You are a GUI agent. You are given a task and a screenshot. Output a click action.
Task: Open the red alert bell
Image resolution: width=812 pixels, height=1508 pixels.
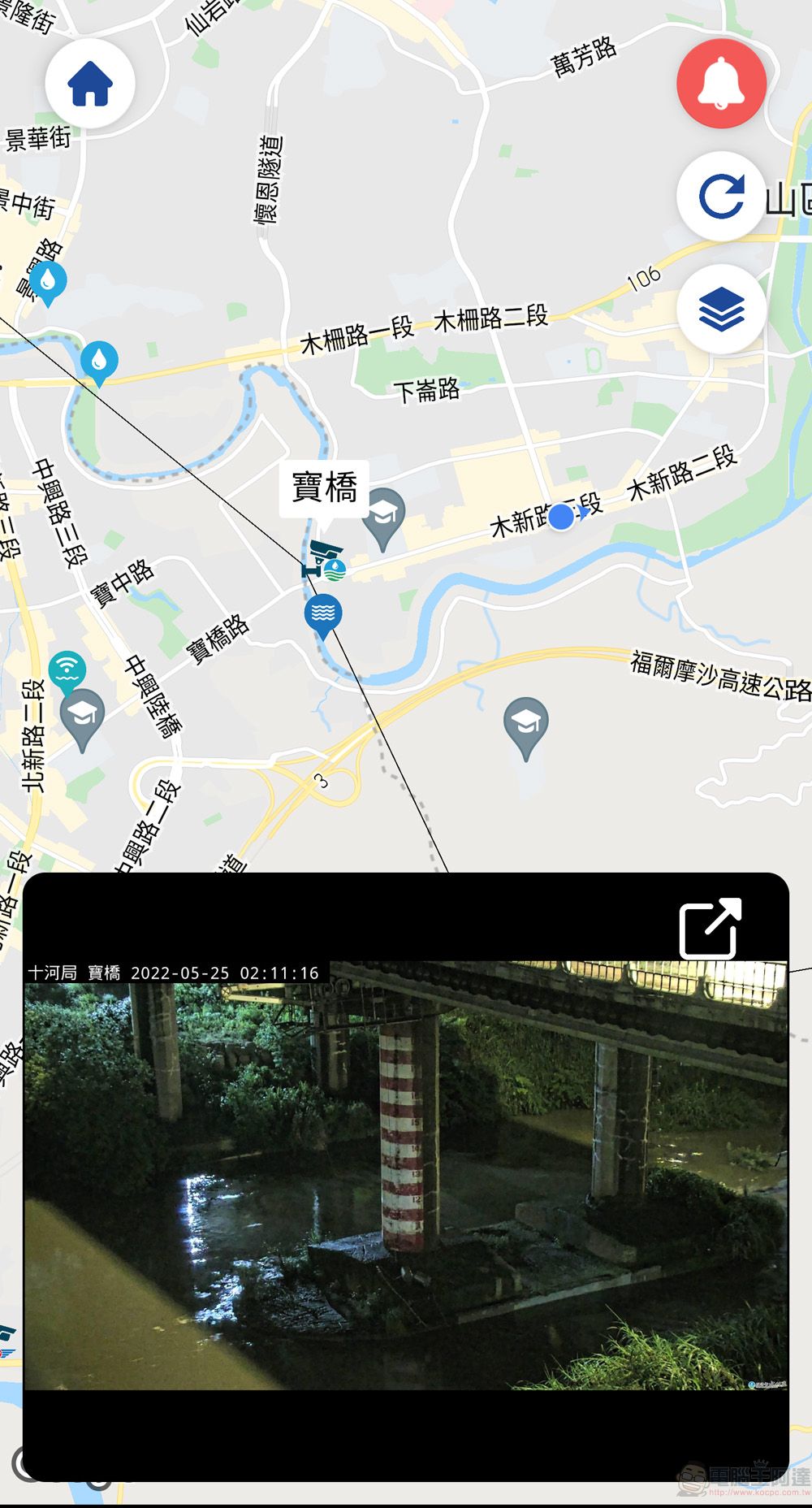721,83
